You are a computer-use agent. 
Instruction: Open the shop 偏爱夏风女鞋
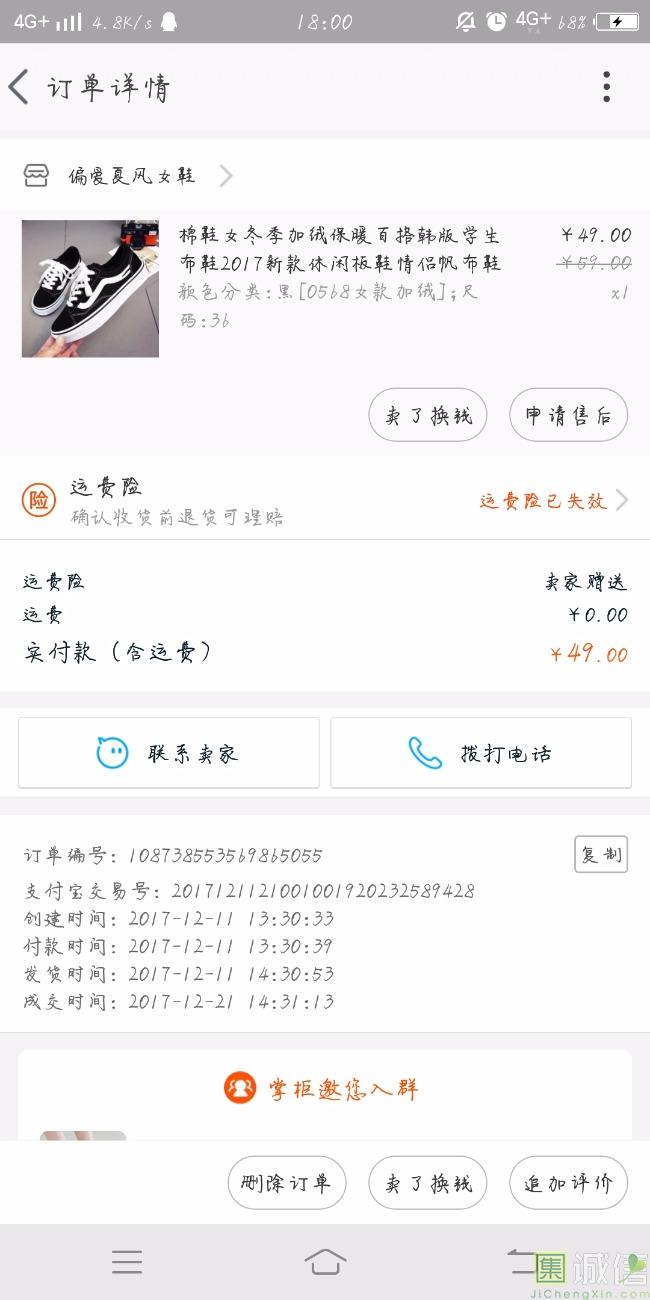[x=130, y=177]
